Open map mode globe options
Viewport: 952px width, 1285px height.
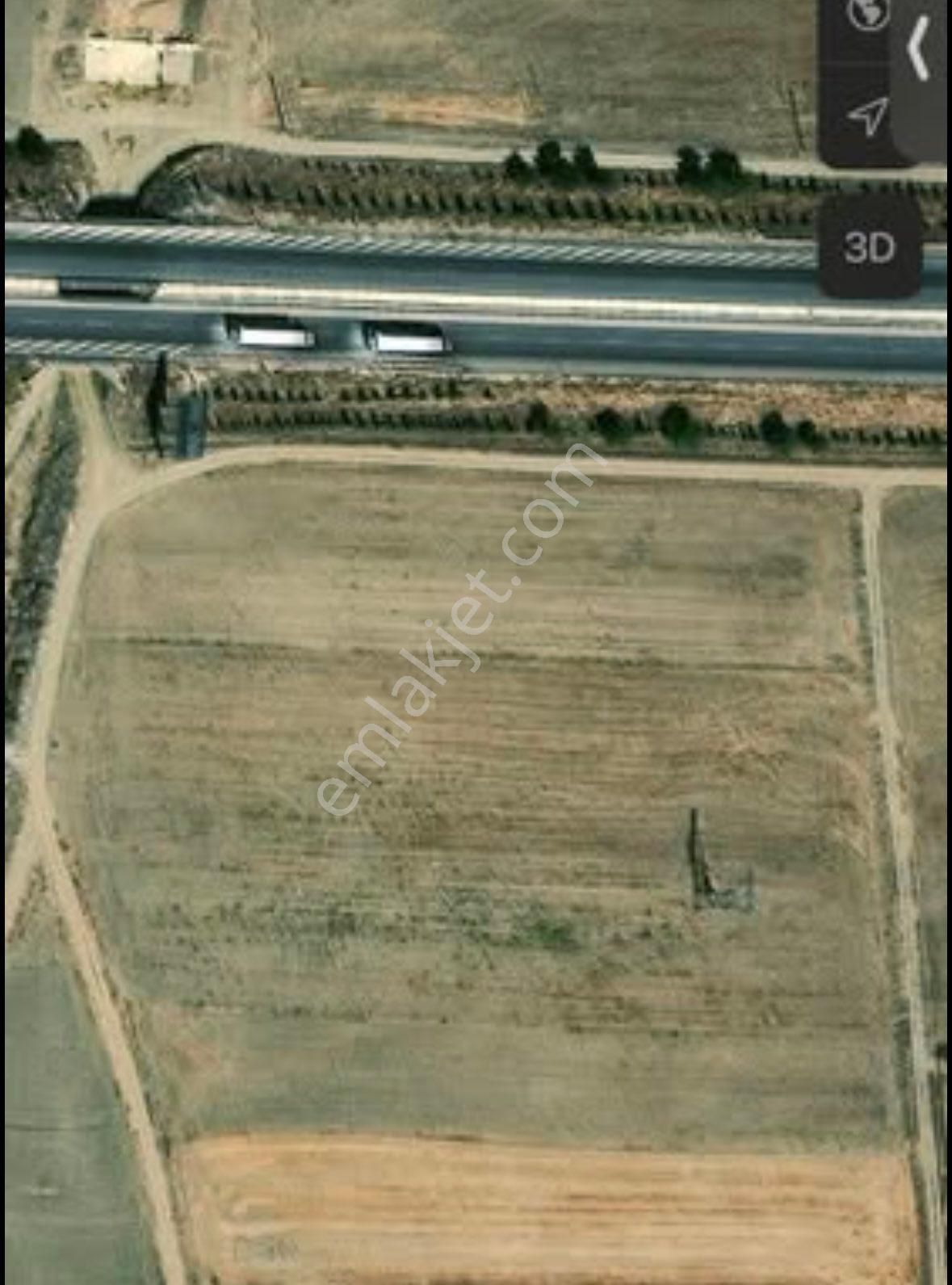[x=867, y=13]
